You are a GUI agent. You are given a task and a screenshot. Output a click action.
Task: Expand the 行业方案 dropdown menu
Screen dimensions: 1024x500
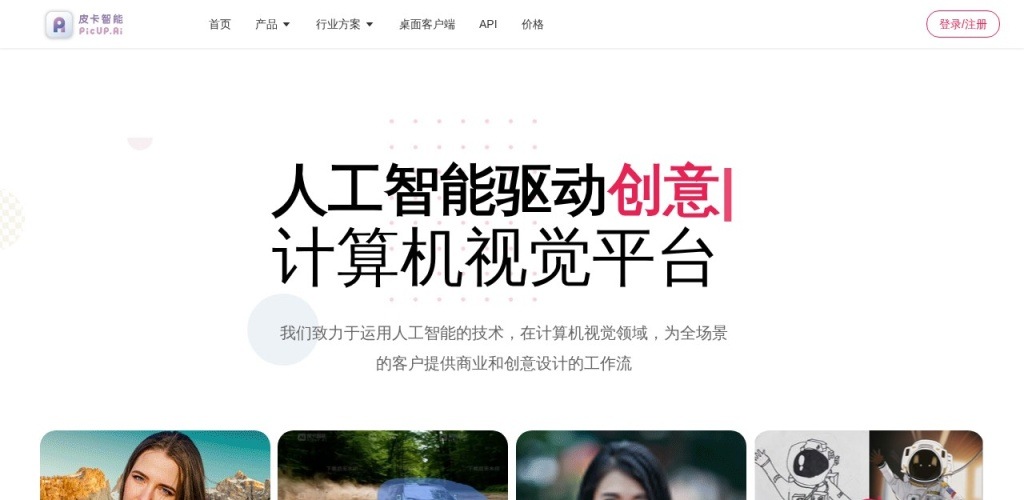click(344, 24)
